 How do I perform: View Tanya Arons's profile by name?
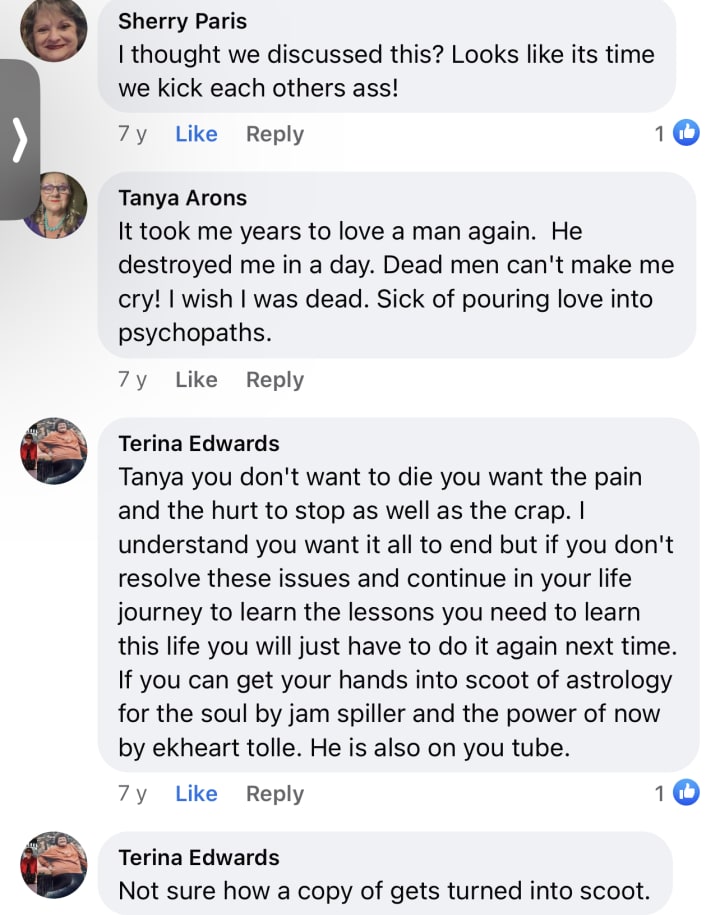(x=182, y=198)
